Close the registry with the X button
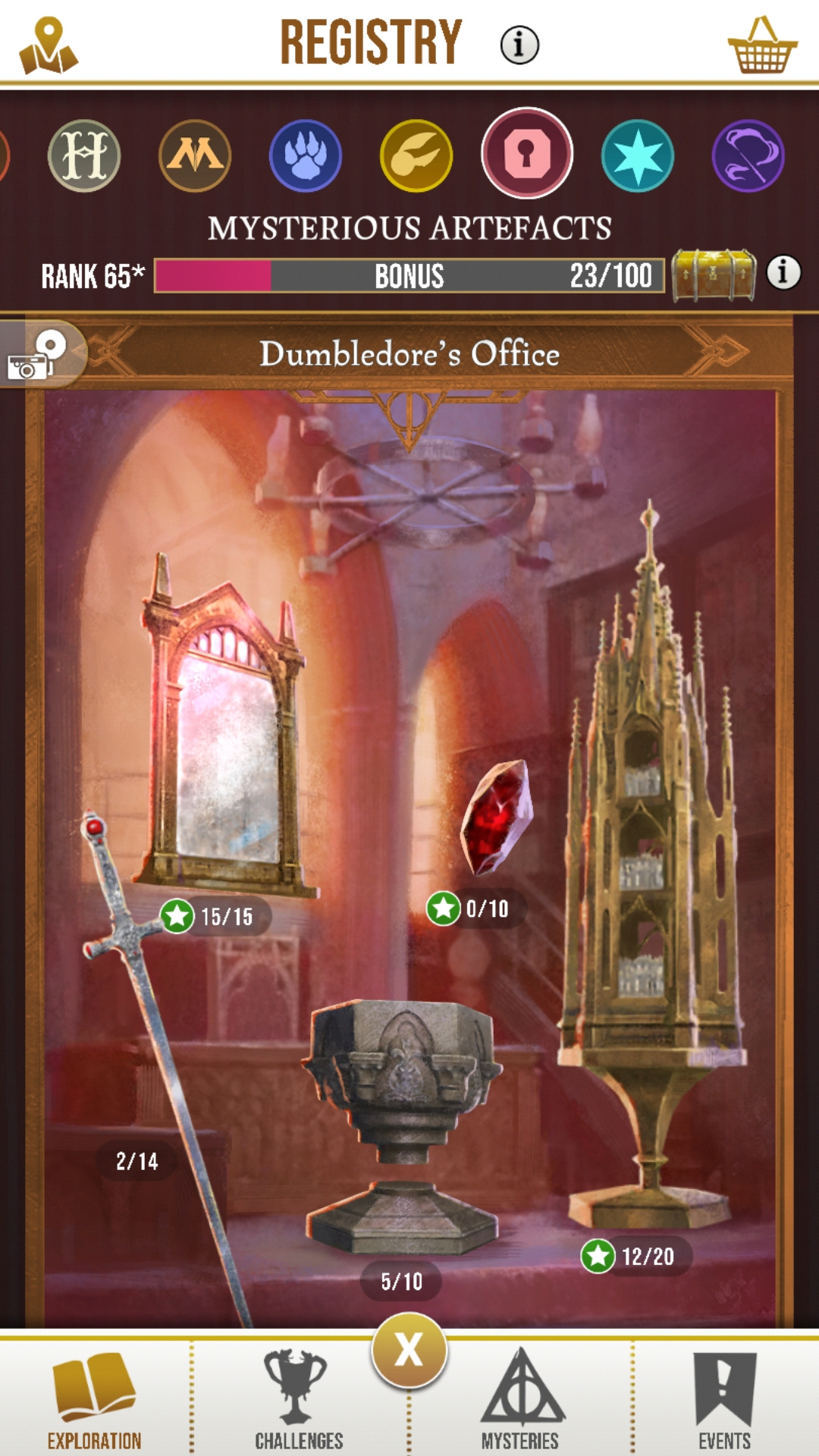The width and height of the screenshot is (819, 1456). (409, 1350)
